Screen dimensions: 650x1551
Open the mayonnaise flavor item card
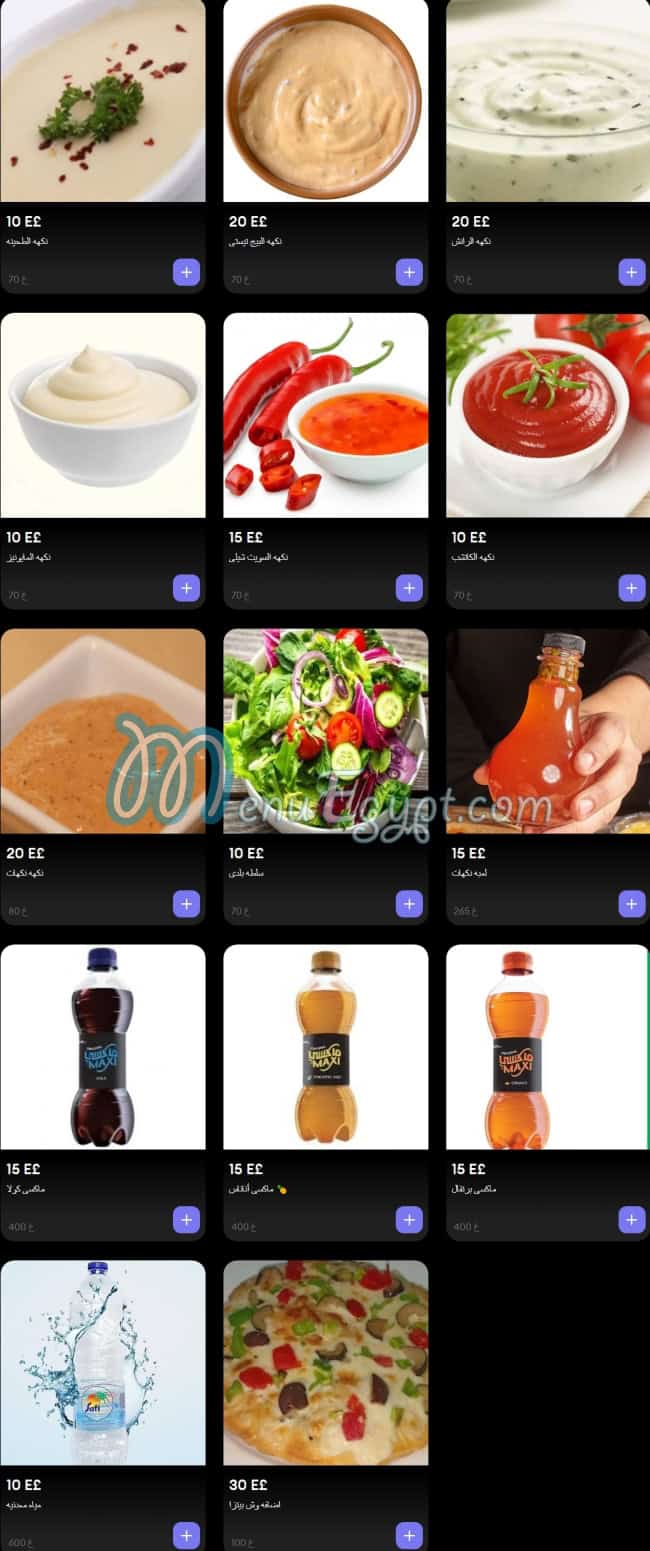[x=103, y=415]
